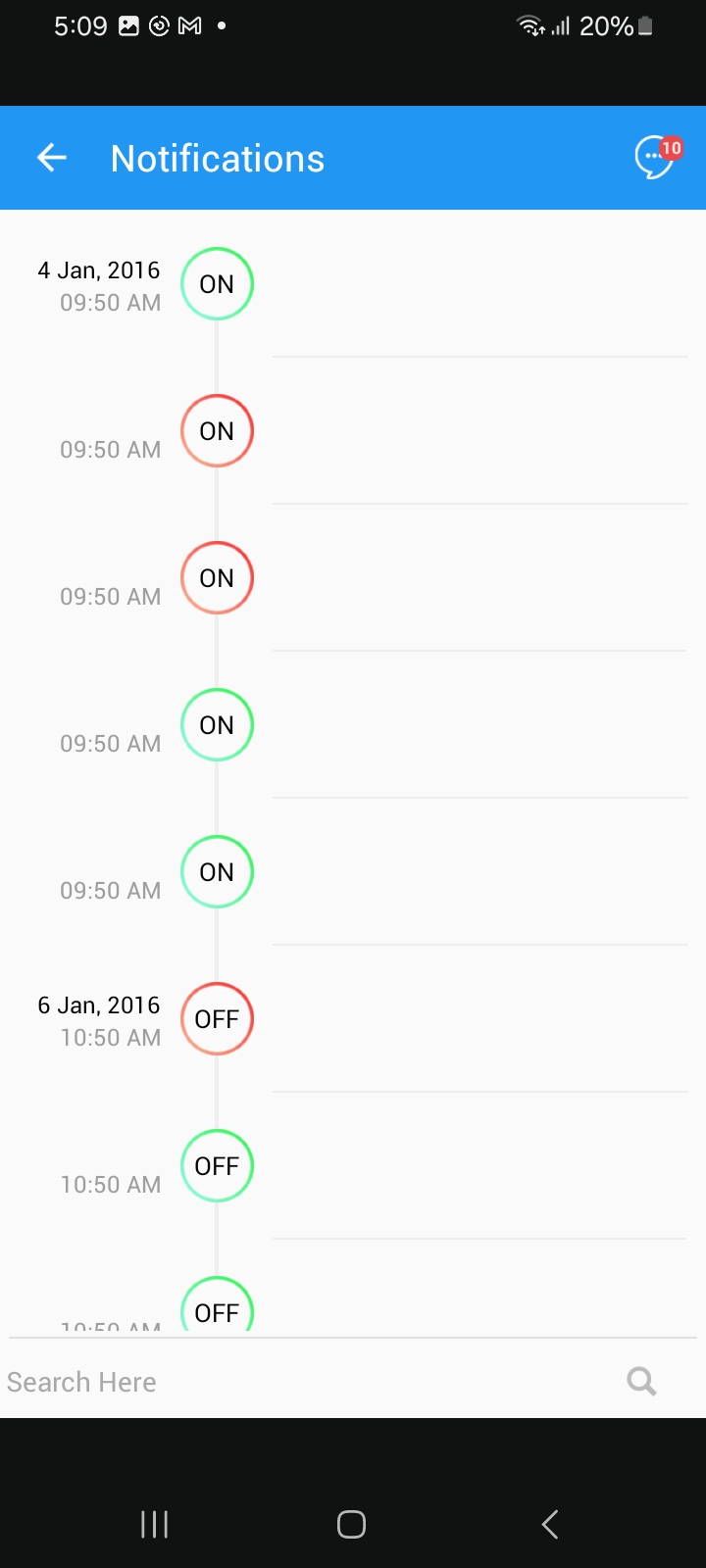The width and height of the screenshot is (706, 1568).
Task: Tap the magnifier search icon
Action: click(641, 1382)
